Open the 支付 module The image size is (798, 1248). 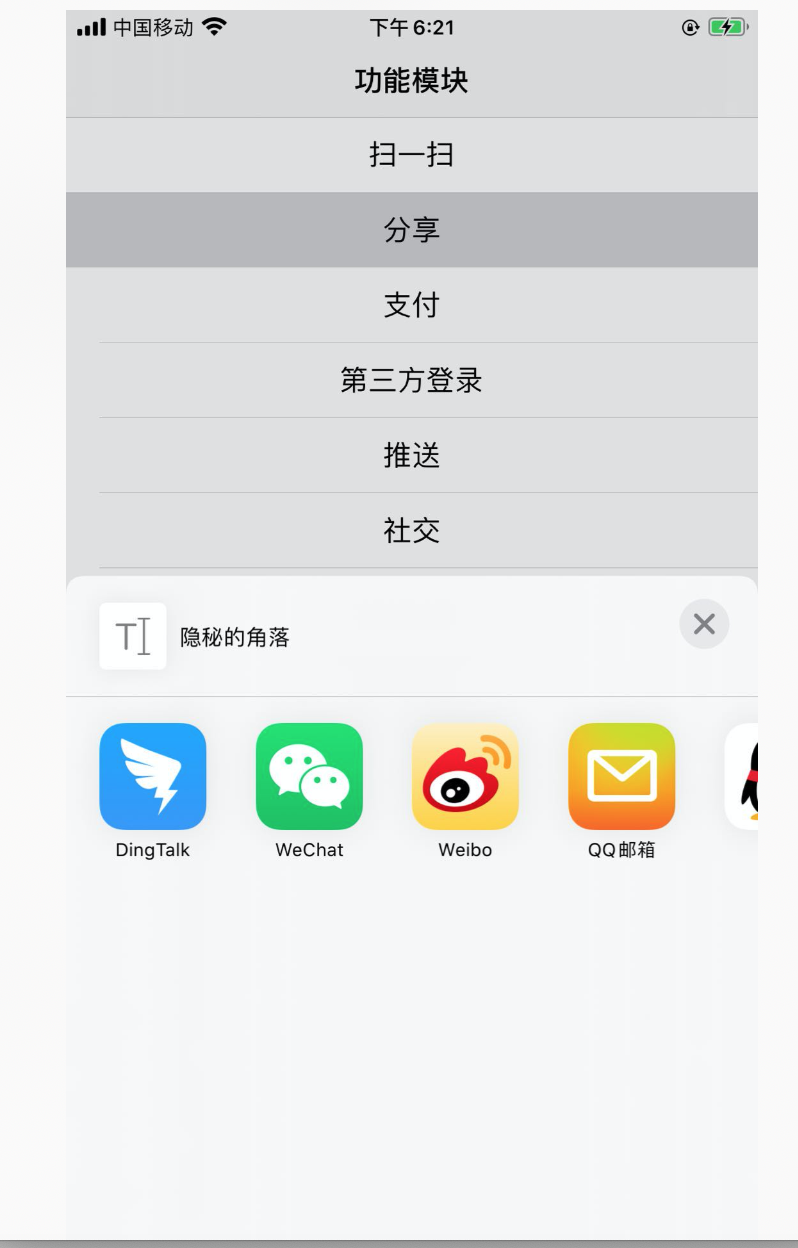(411, 305)
